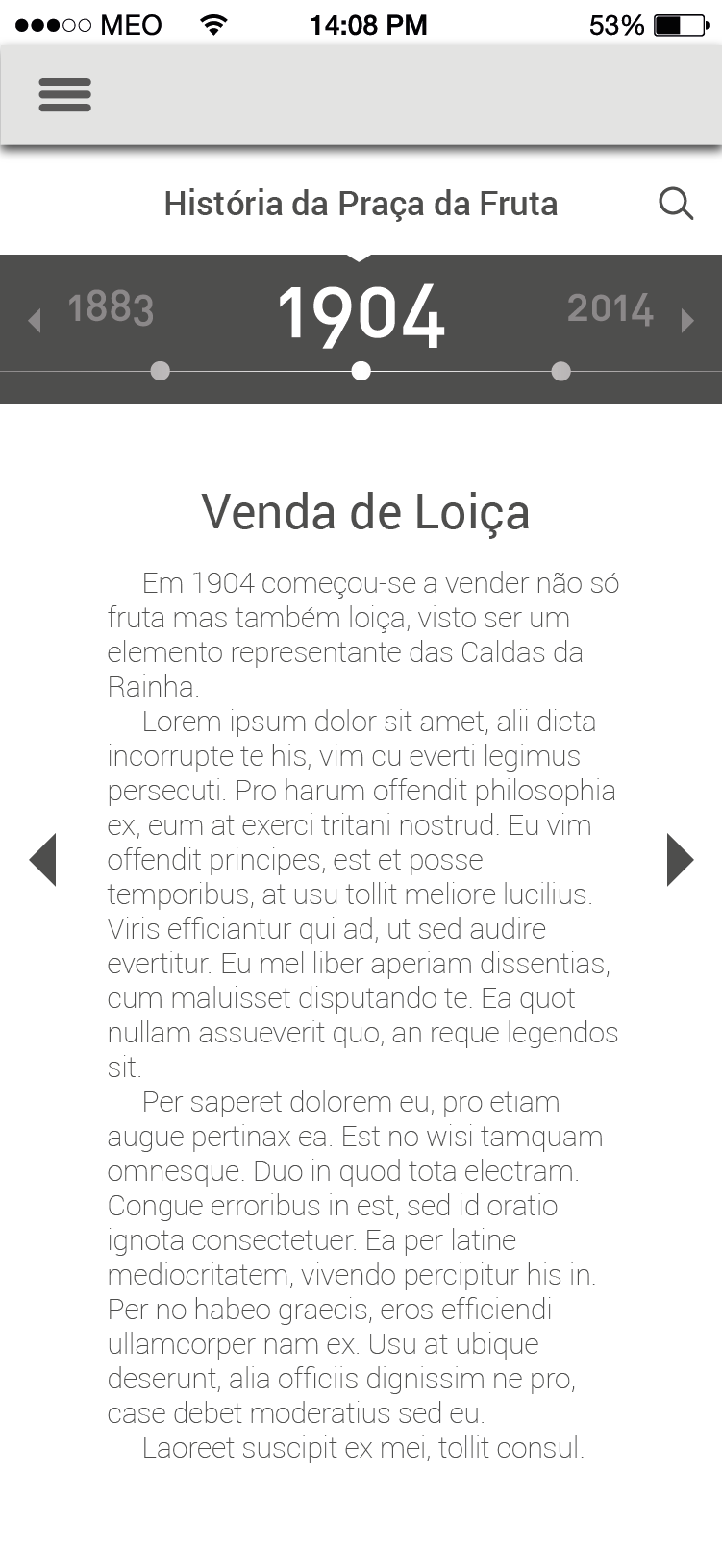This screenshot has height=1568, width=722.
Task: Tap the small left arrow beside 1883
Action: point(35,320)
